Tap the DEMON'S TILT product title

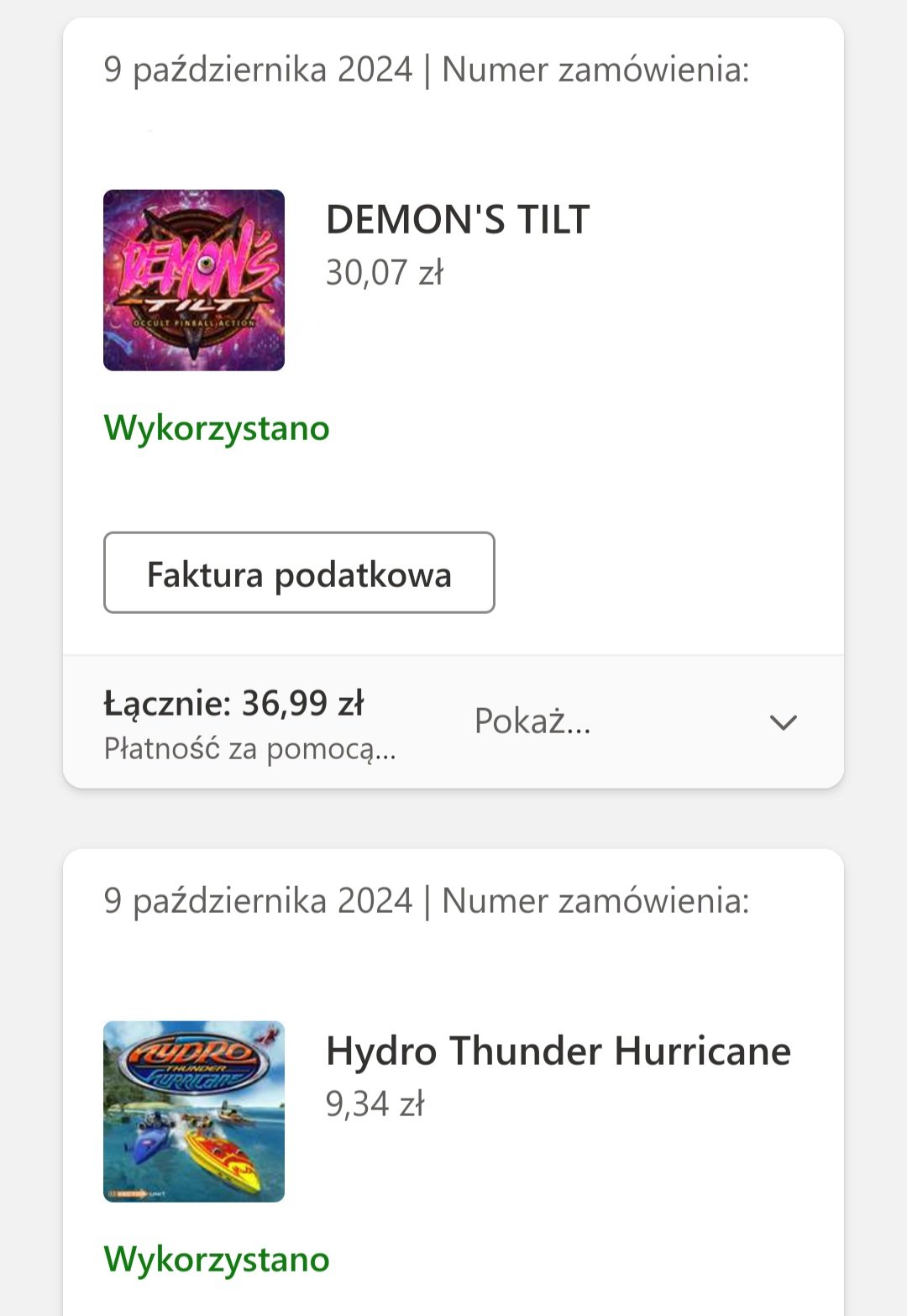pyautogui.click(x=458, y=220)
